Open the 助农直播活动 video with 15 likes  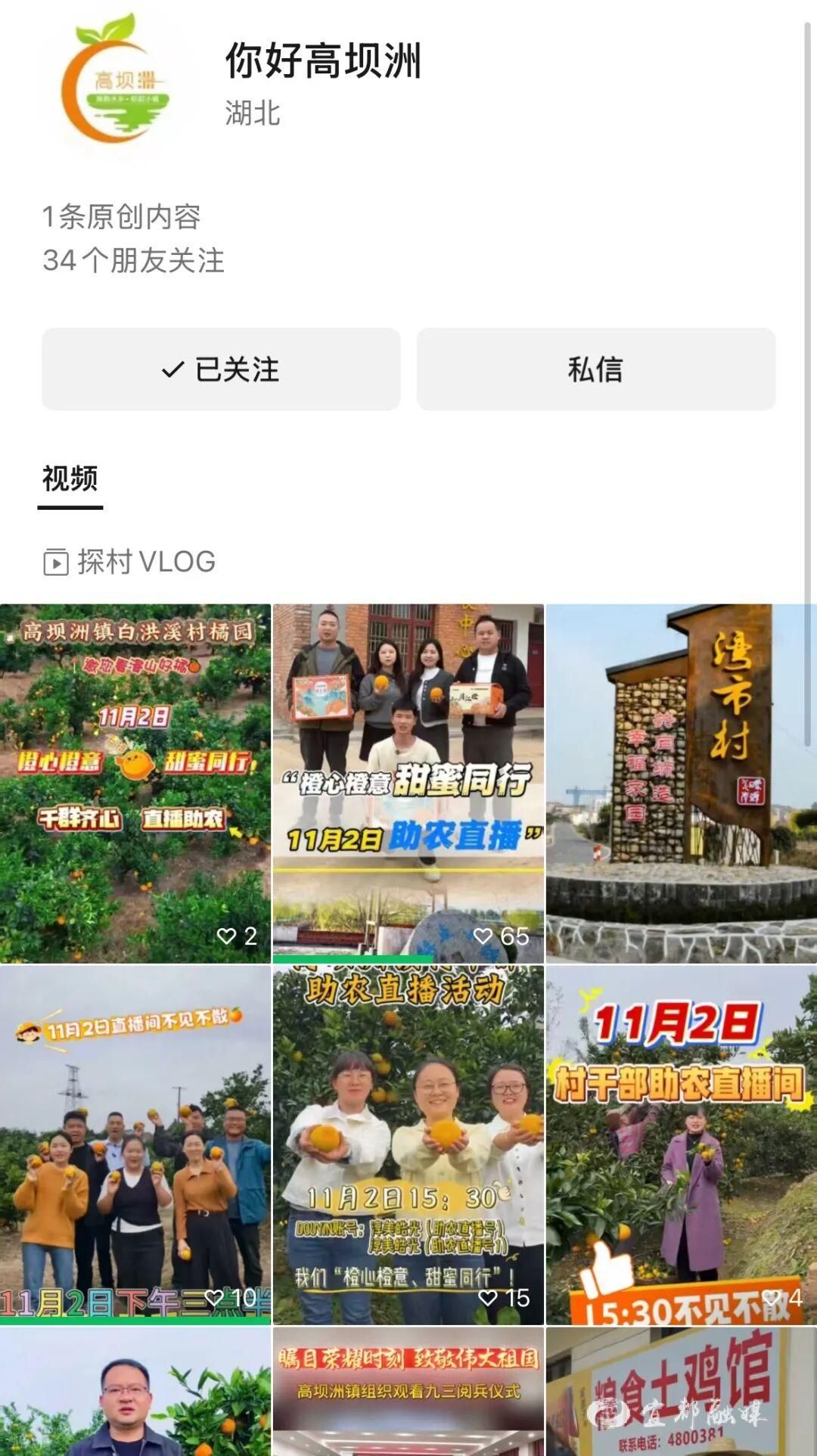(408, 1144)
